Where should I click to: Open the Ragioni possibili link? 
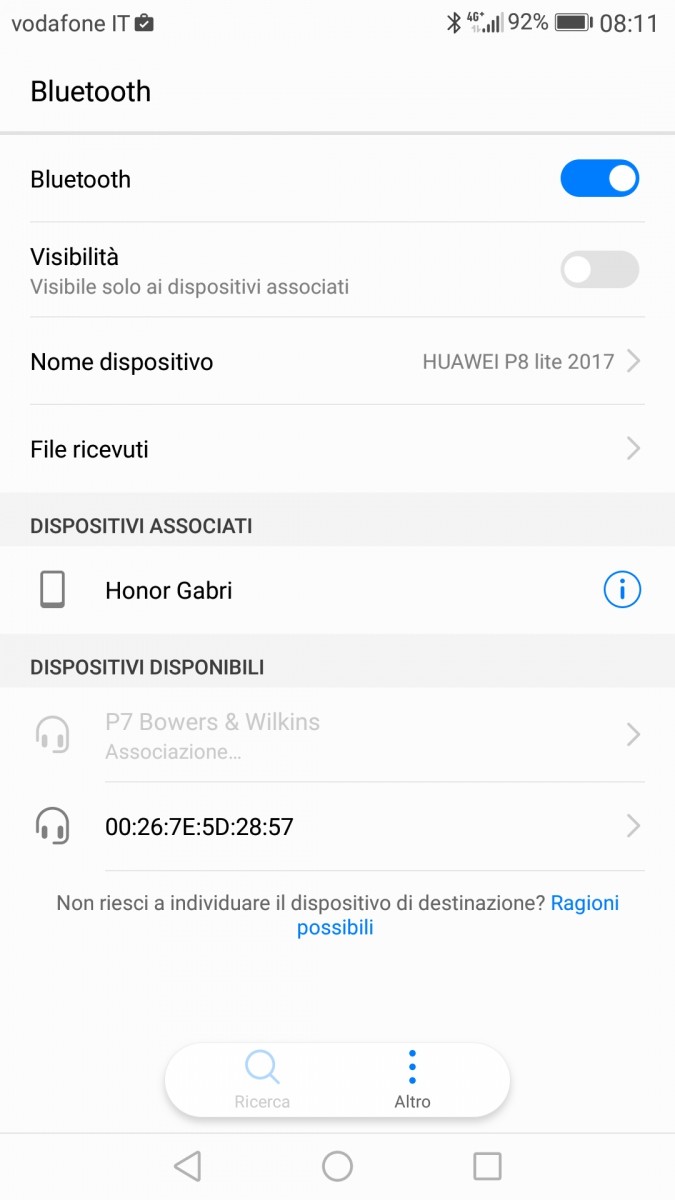[458, 915]
